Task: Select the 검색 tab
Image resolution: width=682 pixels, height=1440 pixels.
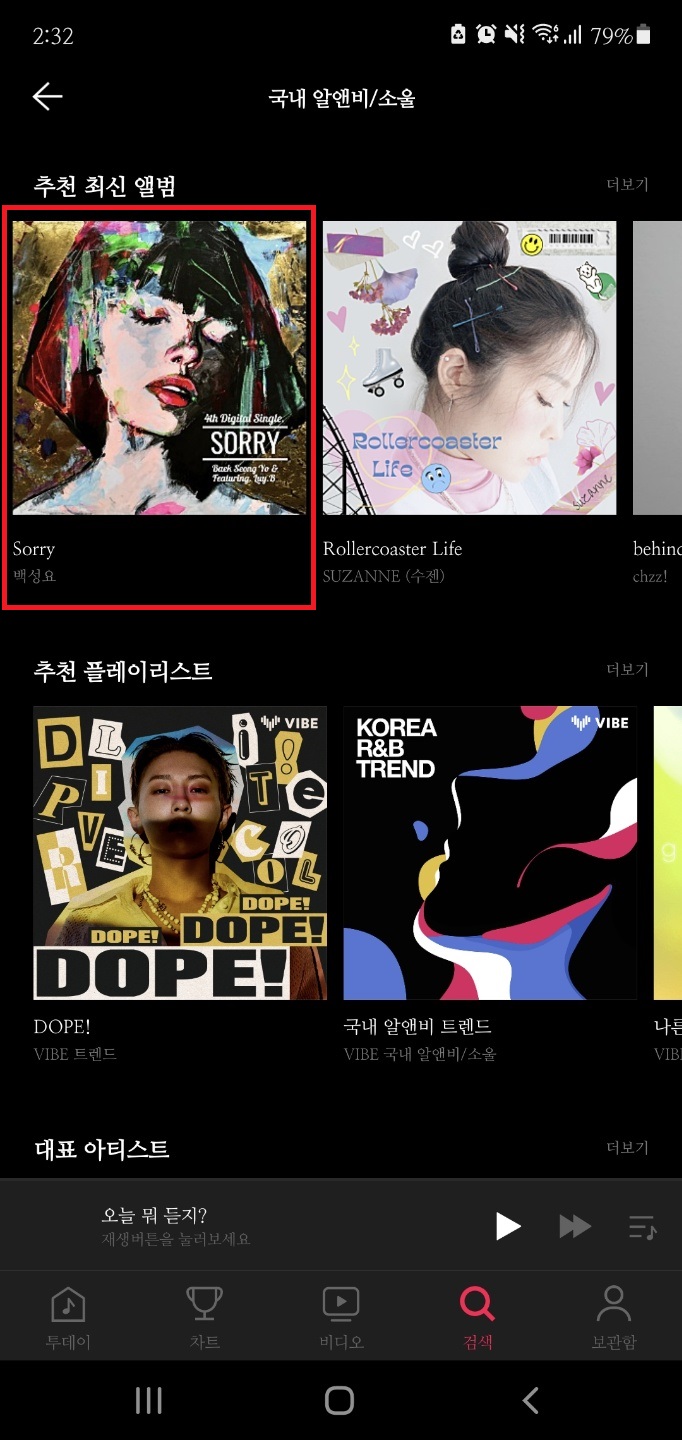Action: click(x=477, y=1316)
